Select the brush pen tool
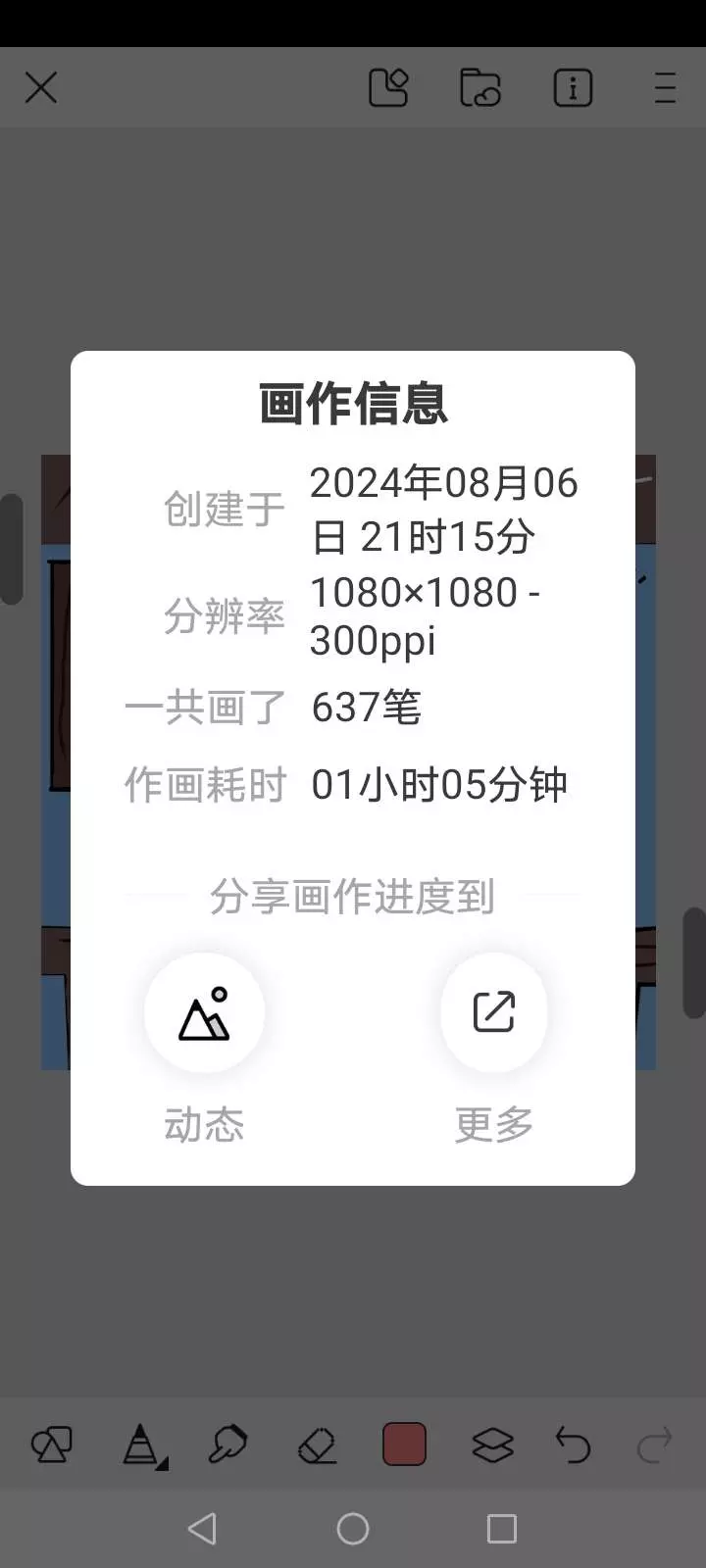This screenshot has width=706, height=1568. coord(227,1445)
